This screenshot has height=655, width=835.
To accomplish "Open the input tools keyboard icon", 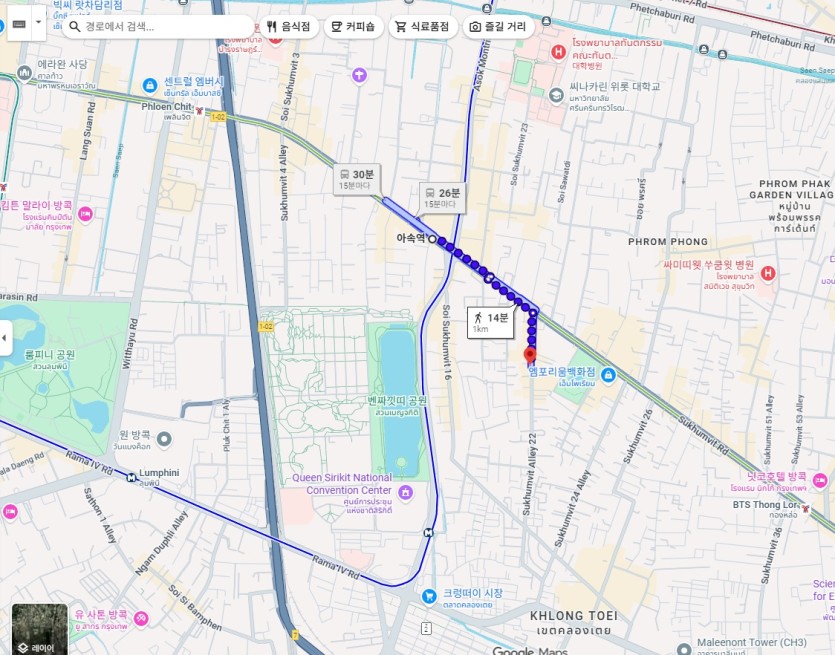I will [x=19, y=22].
